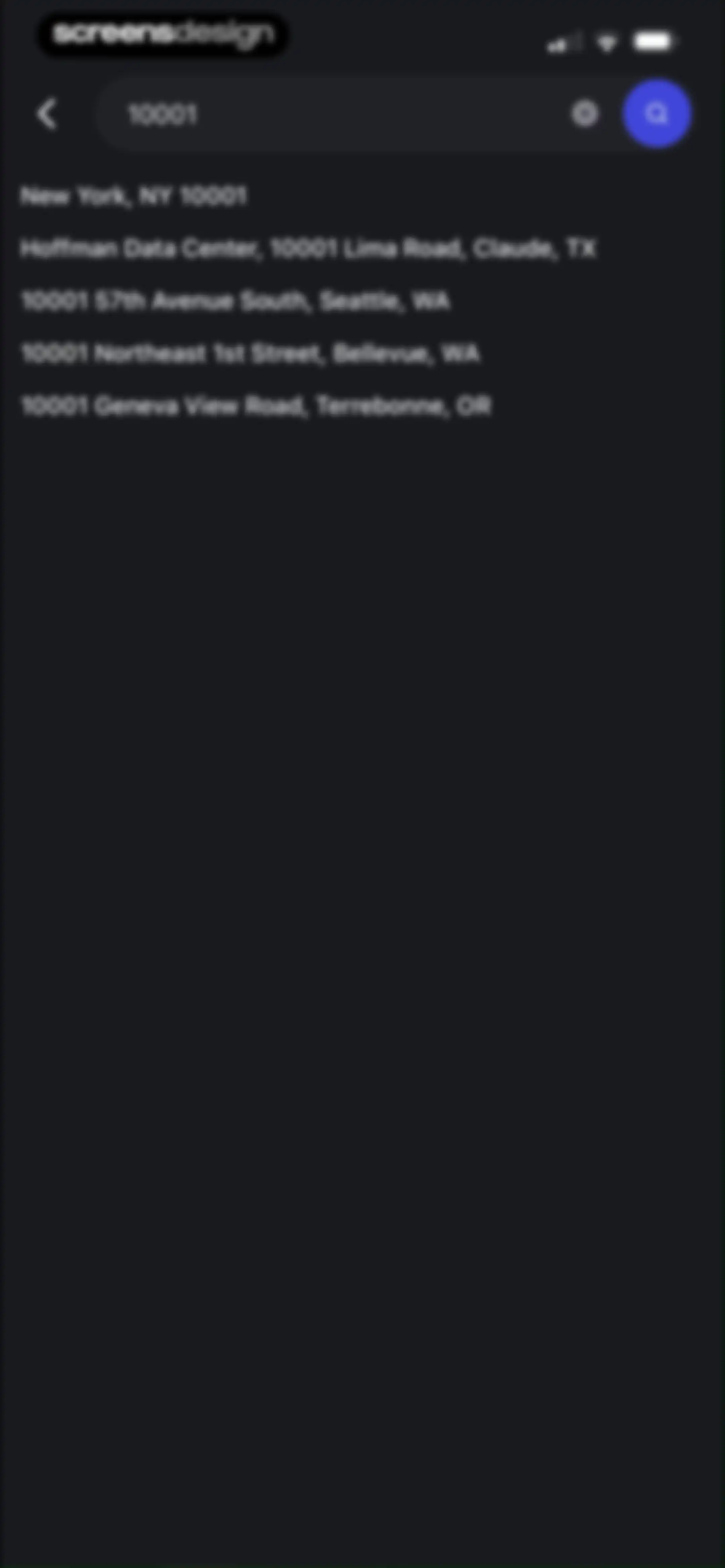Tap the blue search button
This screenshot has width=725, height=1568.
pos(657,114)
